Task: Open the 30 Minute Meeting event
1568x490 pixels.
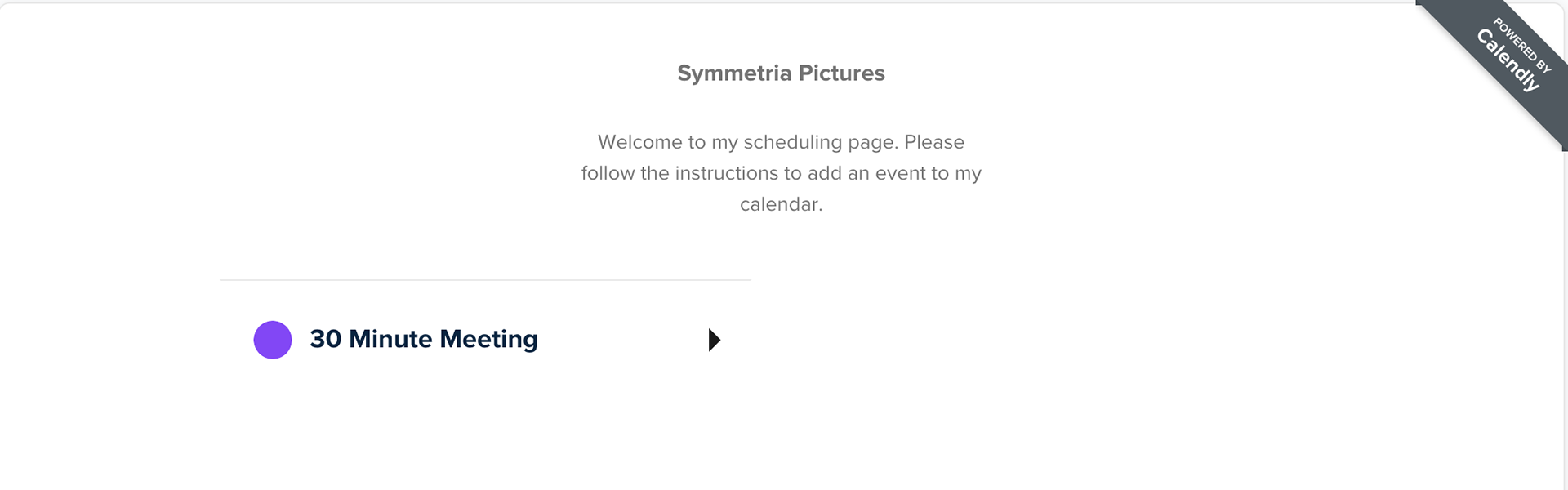Action: (423, 340)
